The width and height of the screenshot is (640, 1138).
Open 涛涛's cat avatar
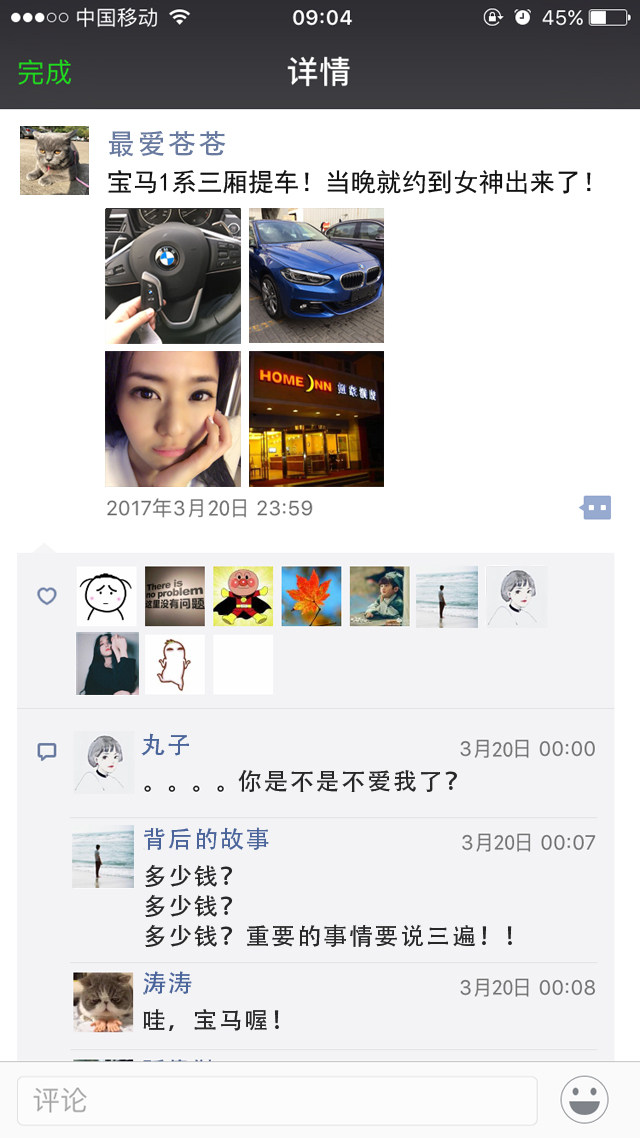coord(103,1002)
